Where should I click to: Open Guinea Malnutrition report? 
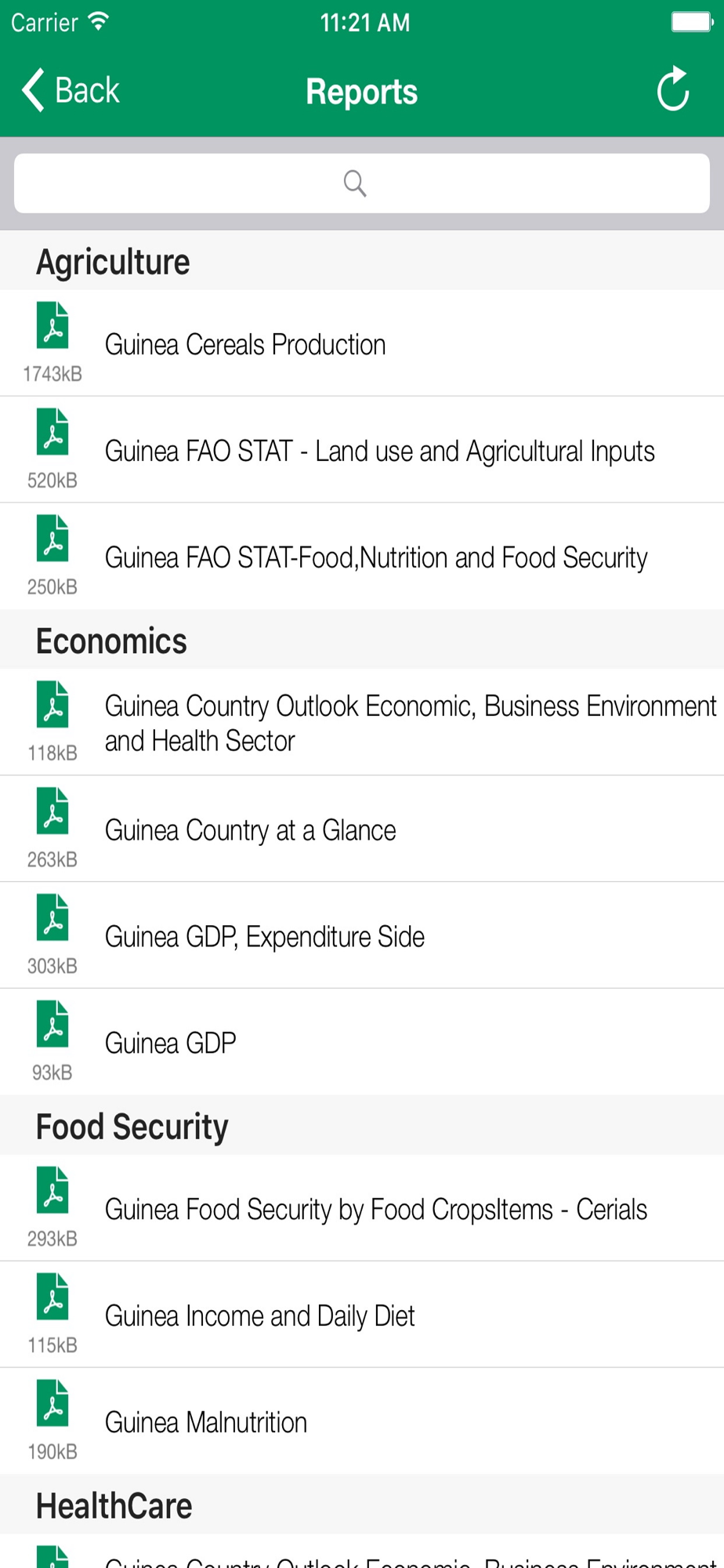(362, 1421)
